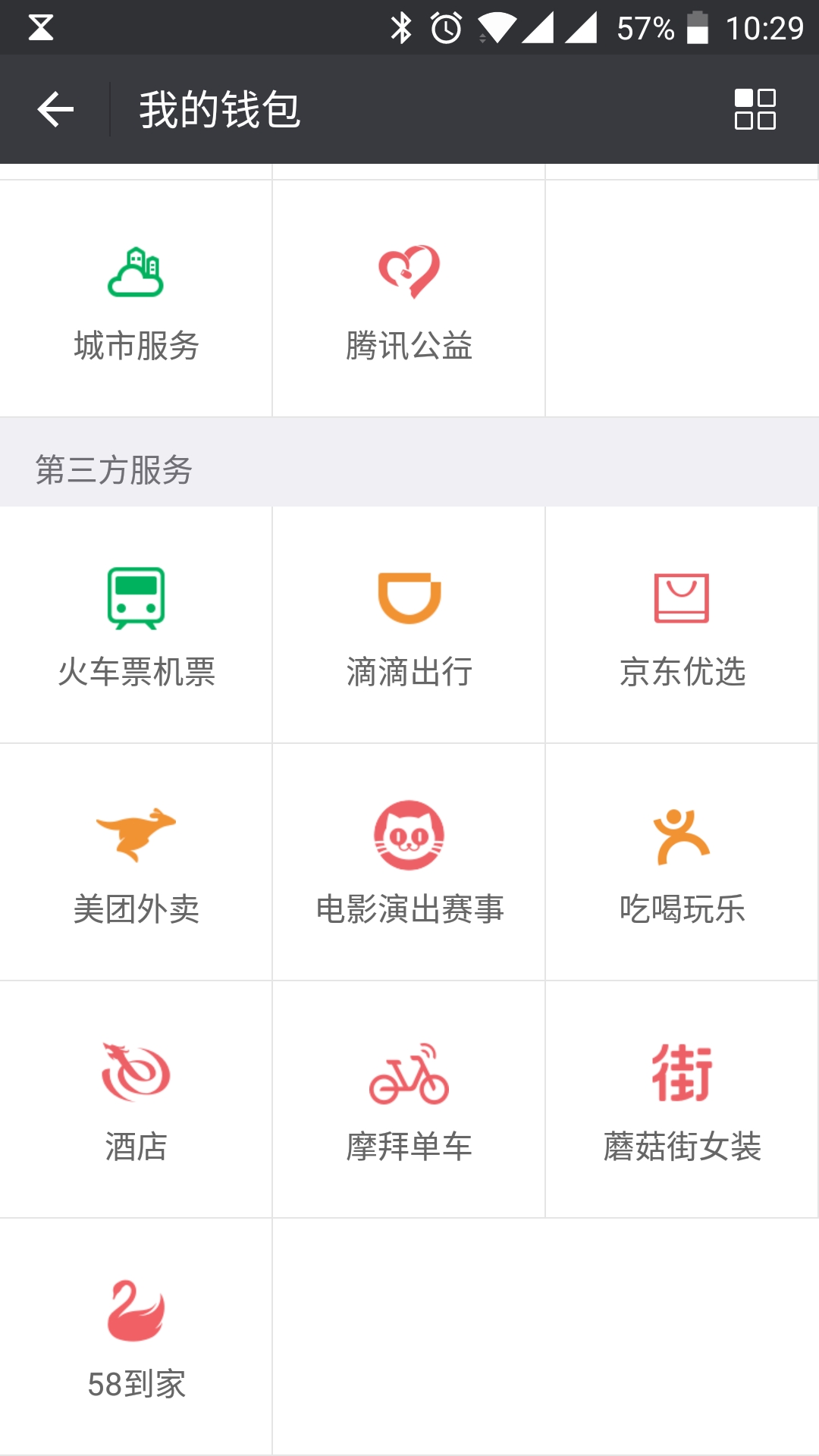Screen dimensions: 819x1456
Task: Choose 蘑菇街女装
Action: click(x=682, y=1100)
